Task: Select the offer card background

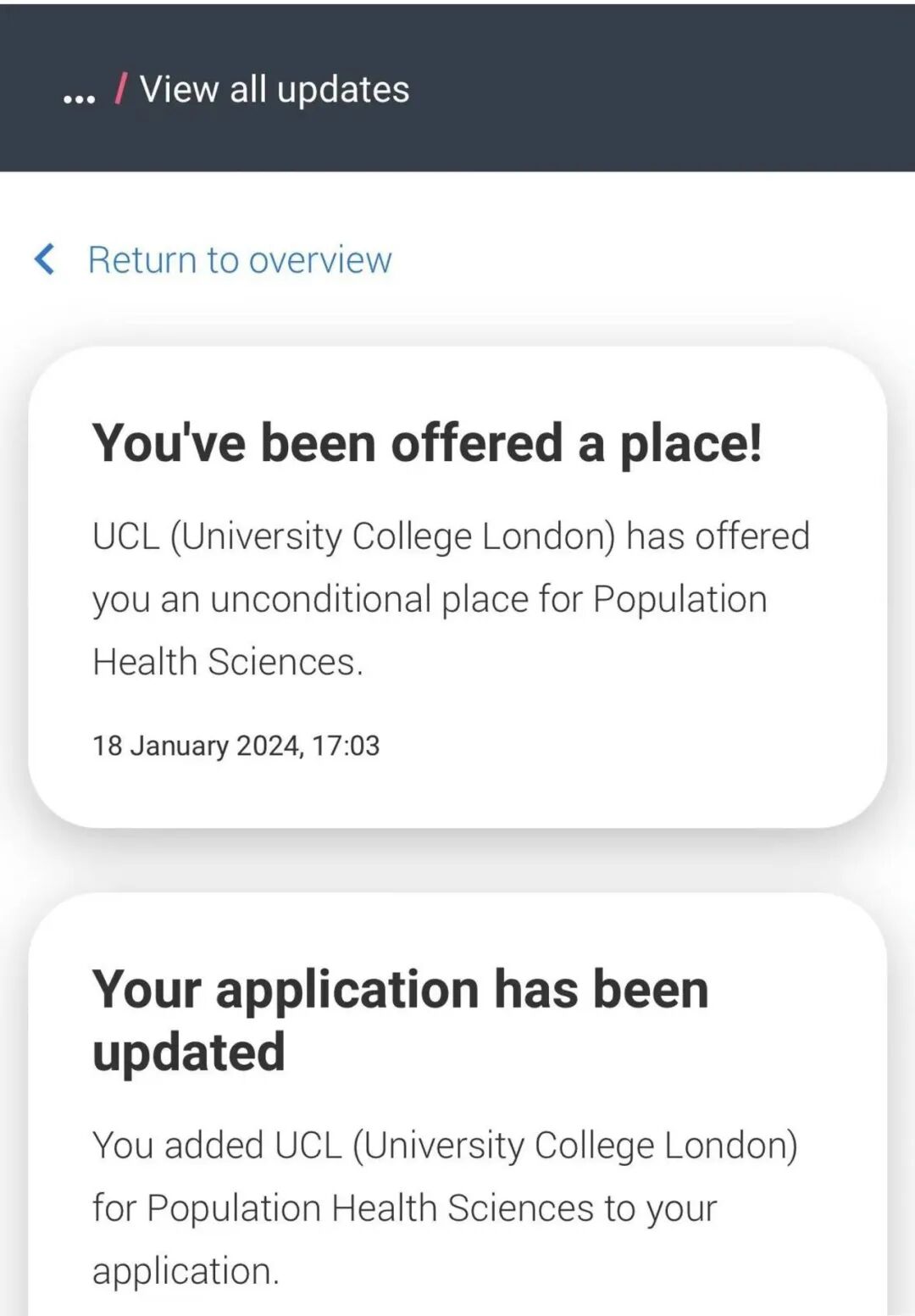Action: [457, 797]
